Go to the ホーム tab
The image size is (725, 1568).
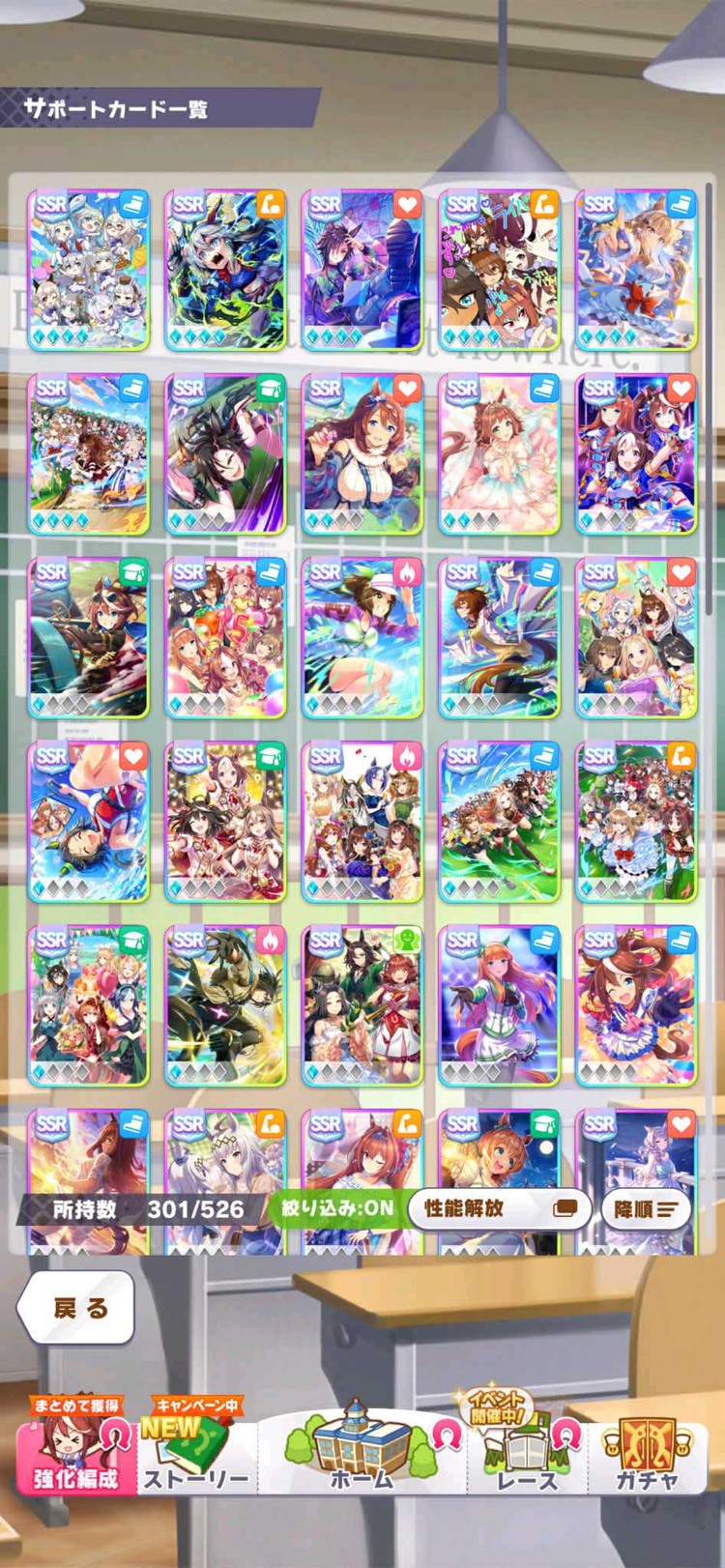tap(362, 1450)
